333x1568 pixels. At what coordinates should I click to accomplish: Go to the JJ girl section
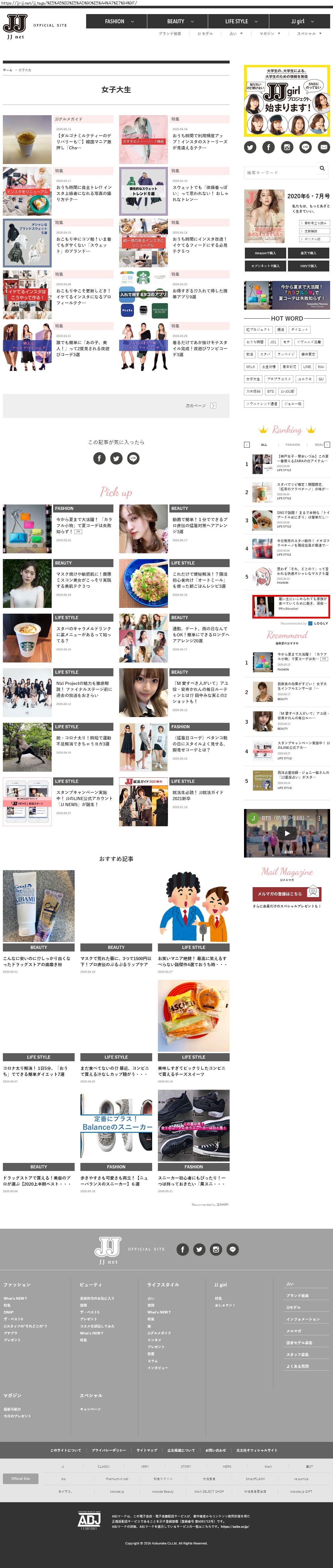[301, 21]
